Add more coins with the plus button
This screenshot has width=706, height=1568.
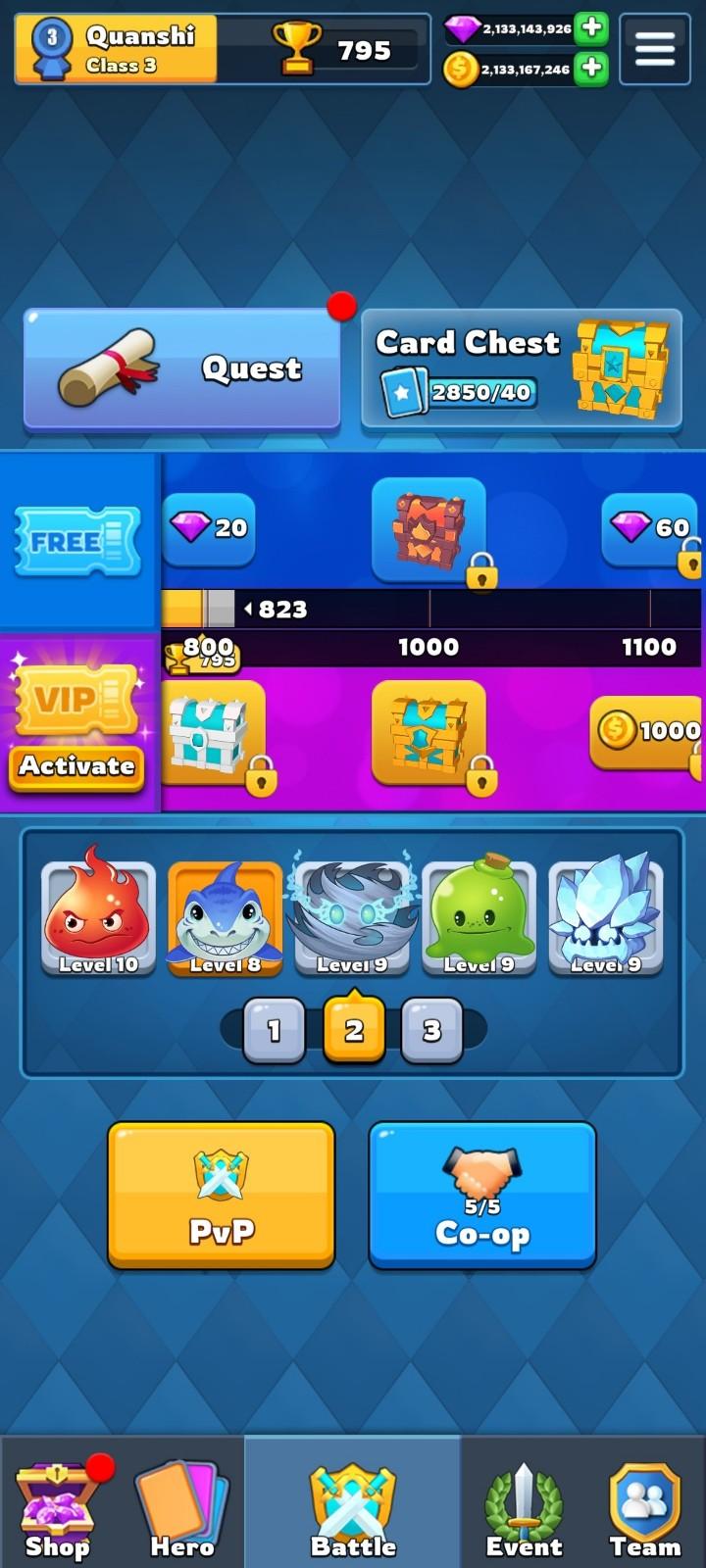coord(591,69)
